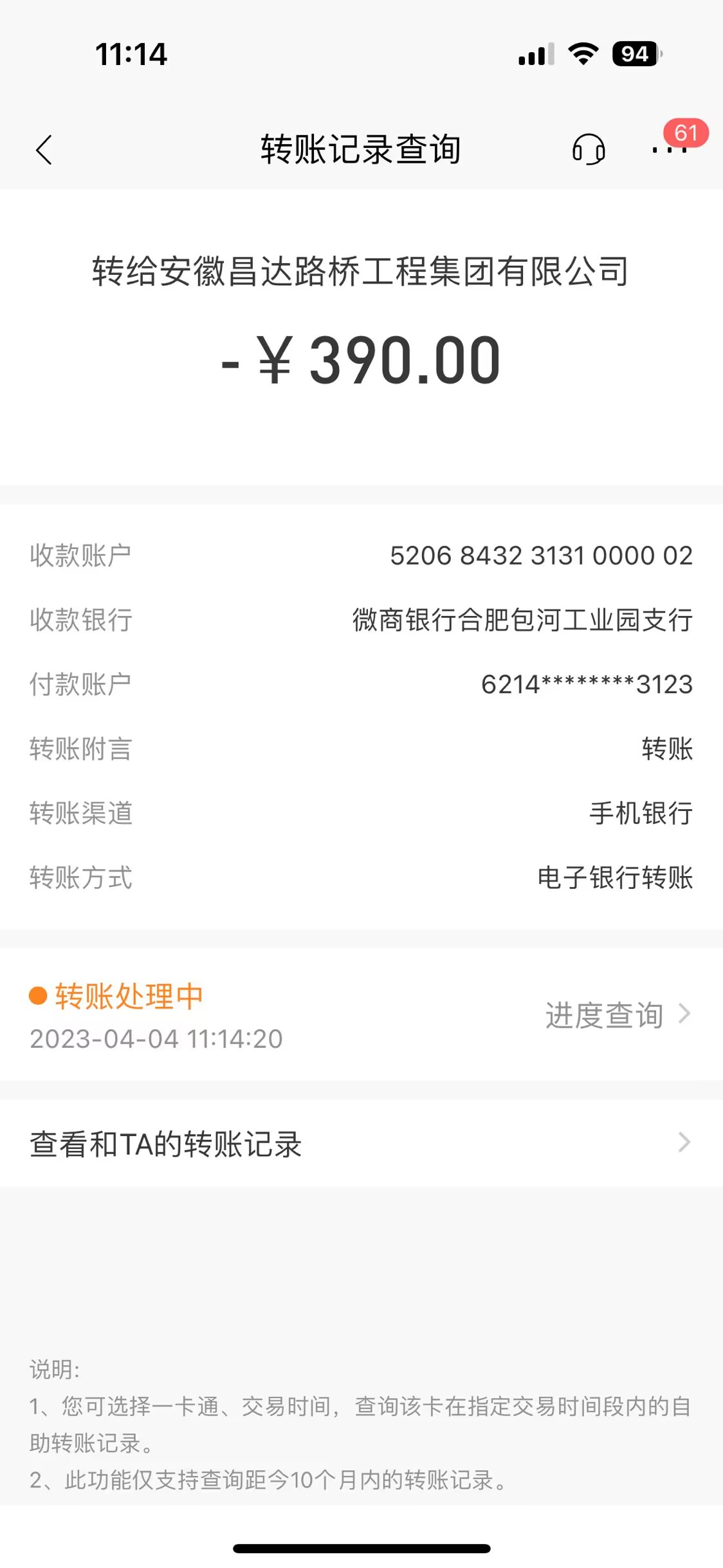Go back from transfer record page

[x=44, y=151]
